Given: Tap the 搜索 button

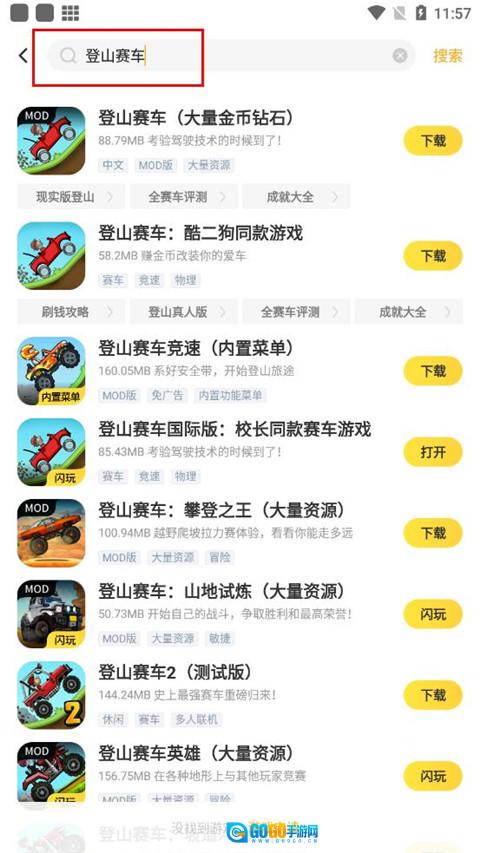Looking at the screenshot, I should tap(448, 55).
